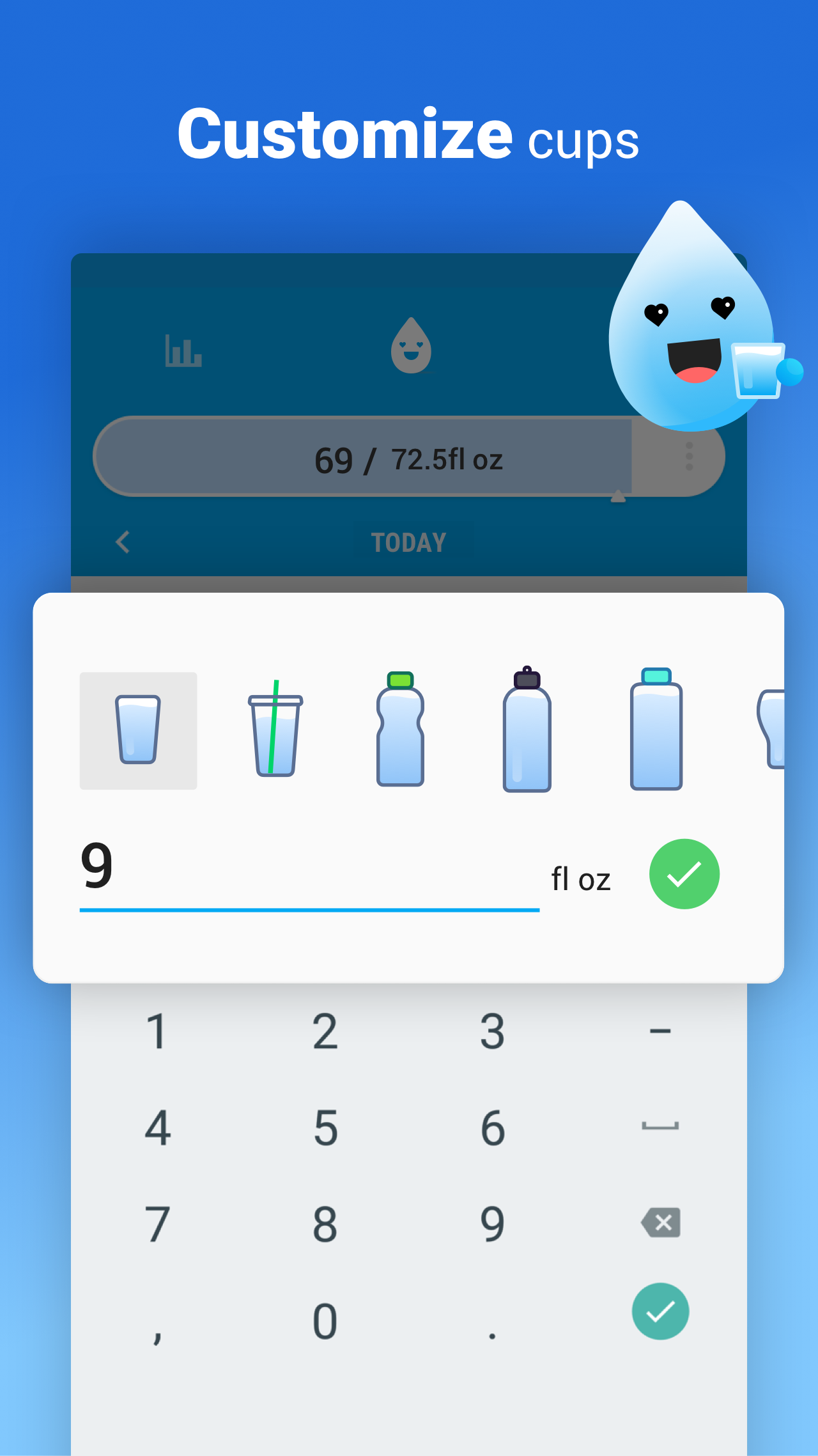
Task: Edit the cup amount input field
Action: [x=307, y=873]
